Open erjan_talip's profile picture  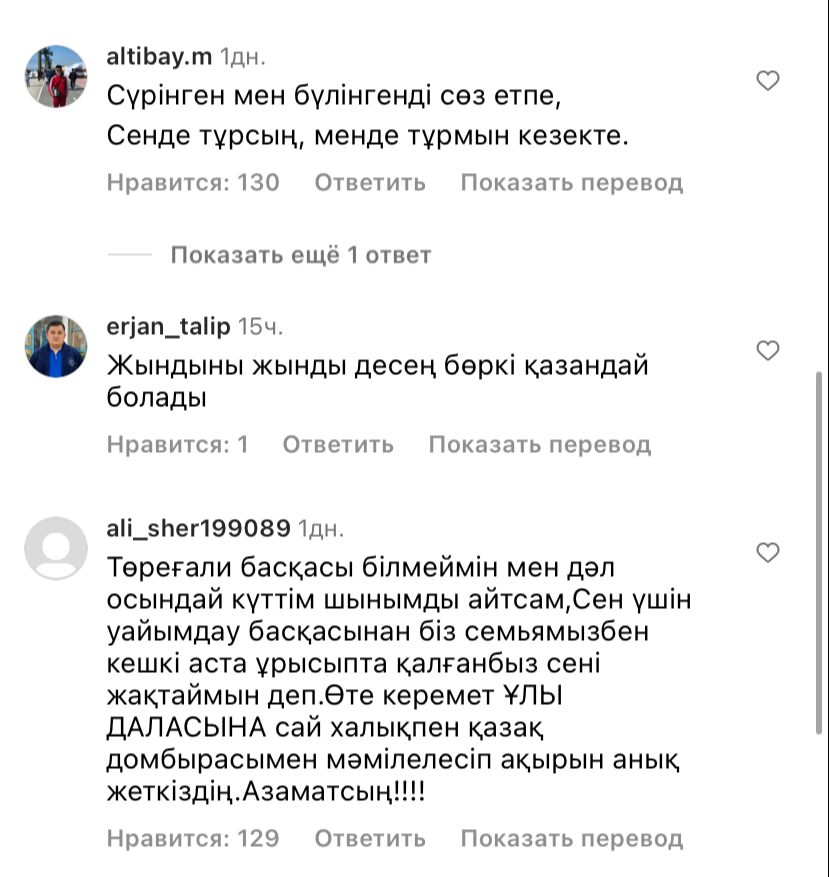pyautogui.click(x=55, y=346)
